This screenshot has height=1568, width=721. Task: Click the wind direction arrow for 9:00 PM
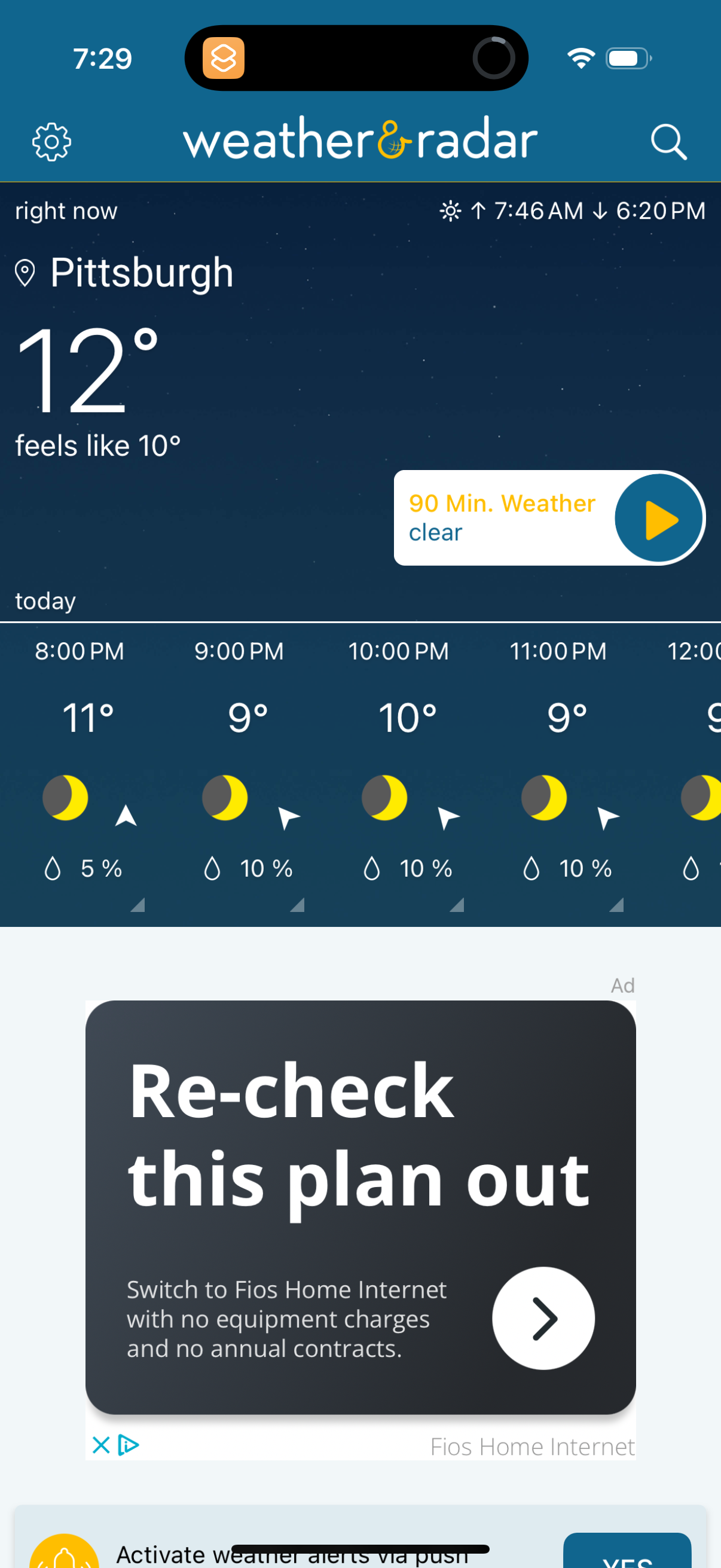click(288, 817)
